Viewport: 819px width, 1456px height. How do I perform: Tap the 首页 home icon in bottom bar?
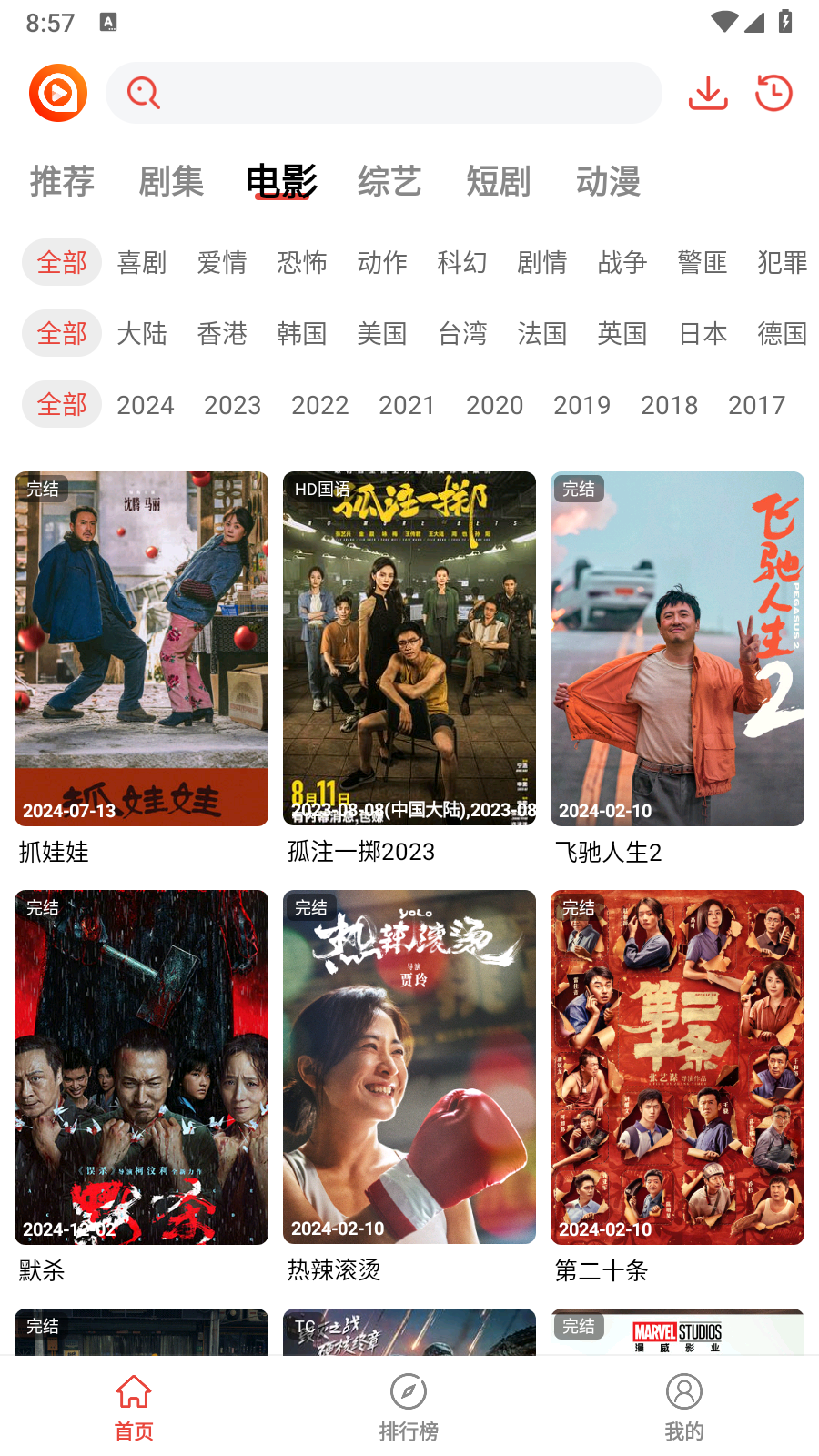[x=134, y=1392]
